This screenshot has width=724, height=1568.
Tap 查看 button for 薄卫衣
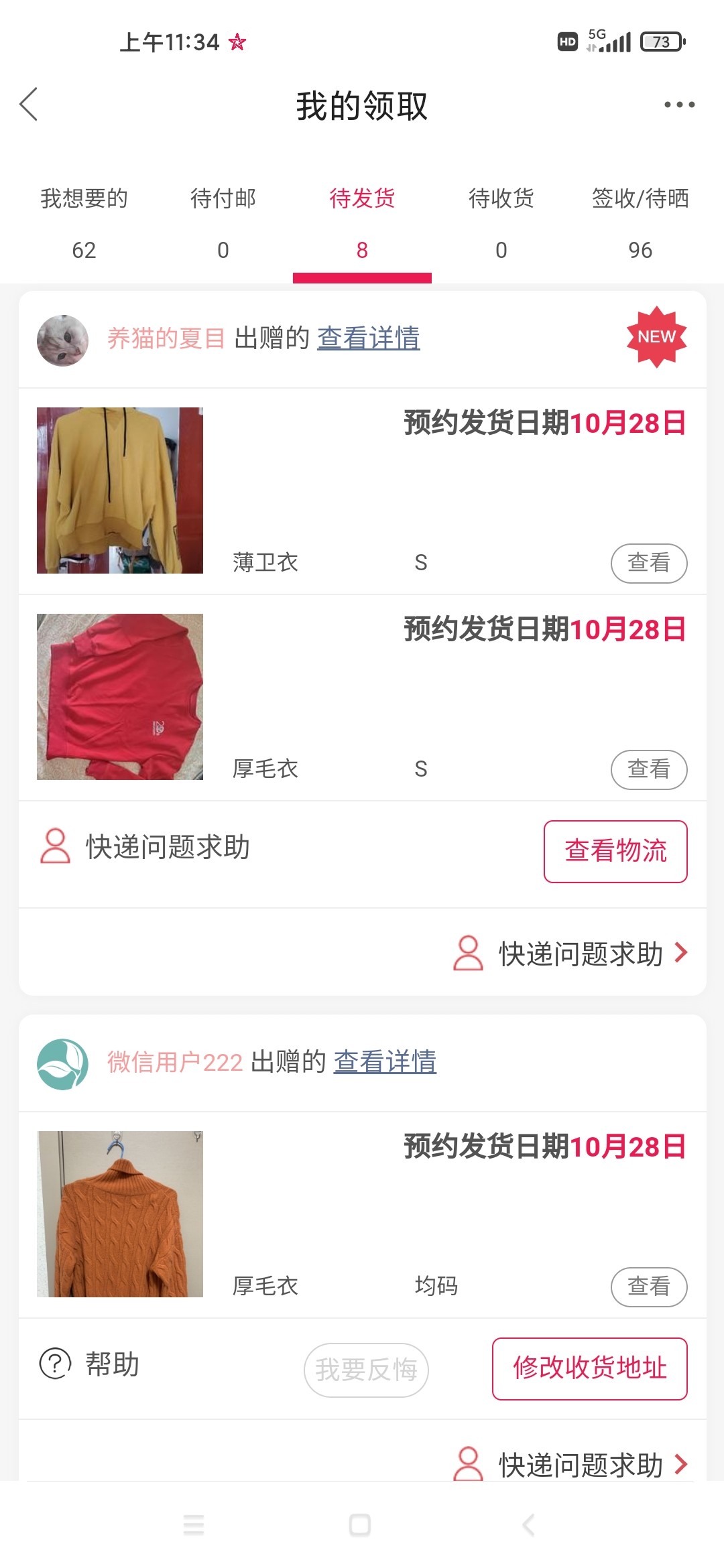(648, 563)
